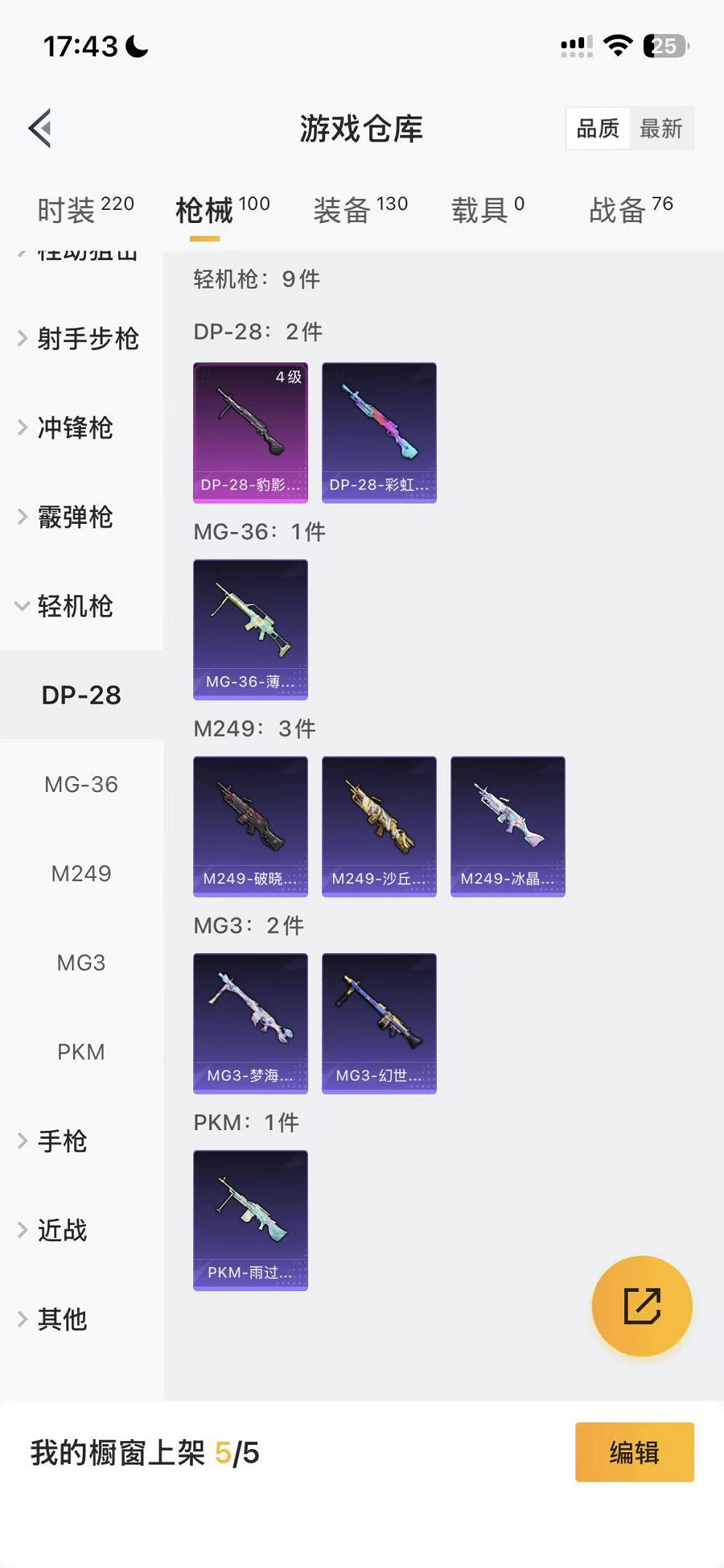
Task: Expand the 射手步枪 category
Action: pyautogui.click(x=80, y=339)
